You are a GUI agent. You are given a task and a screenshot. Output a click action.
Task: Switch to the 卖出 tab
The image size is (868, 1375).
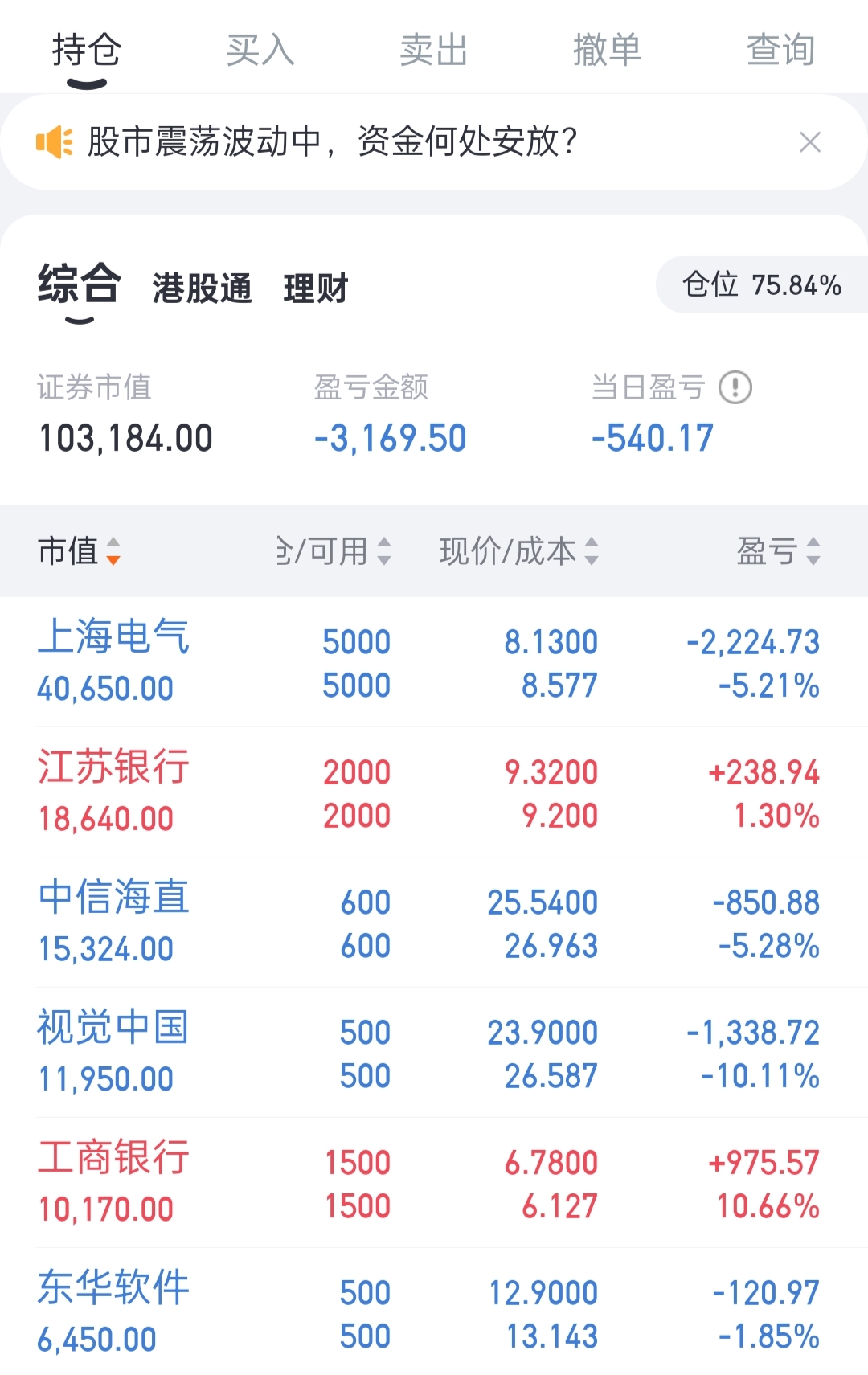pos(433,50)
